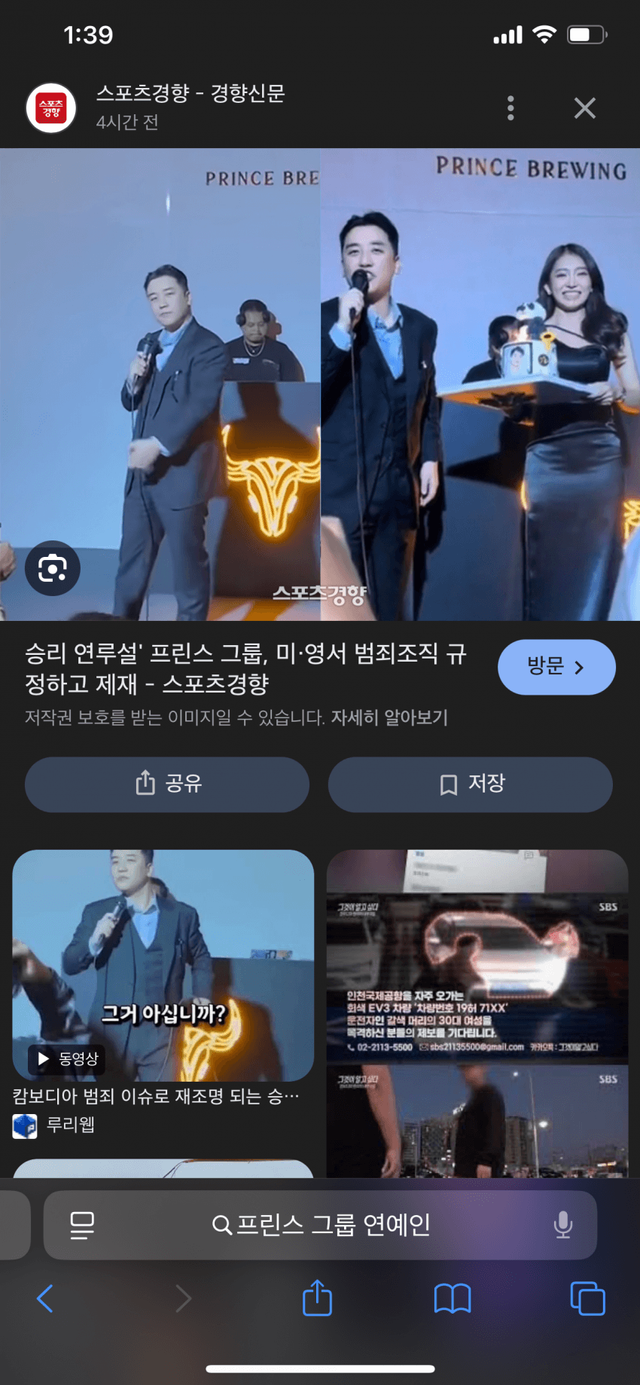
Task: Open Safari bookmarks
Action: (x=452, y=1298)
